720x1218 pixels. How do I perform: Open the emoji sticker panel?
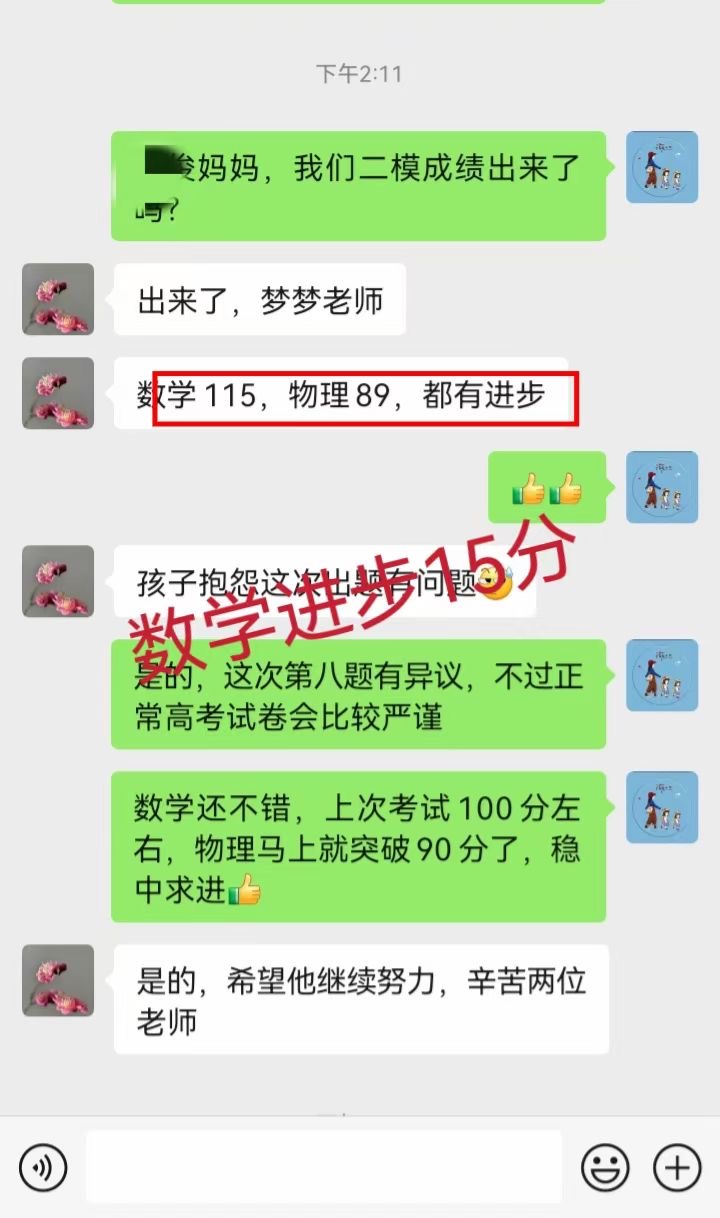[x=606, y=1168]
